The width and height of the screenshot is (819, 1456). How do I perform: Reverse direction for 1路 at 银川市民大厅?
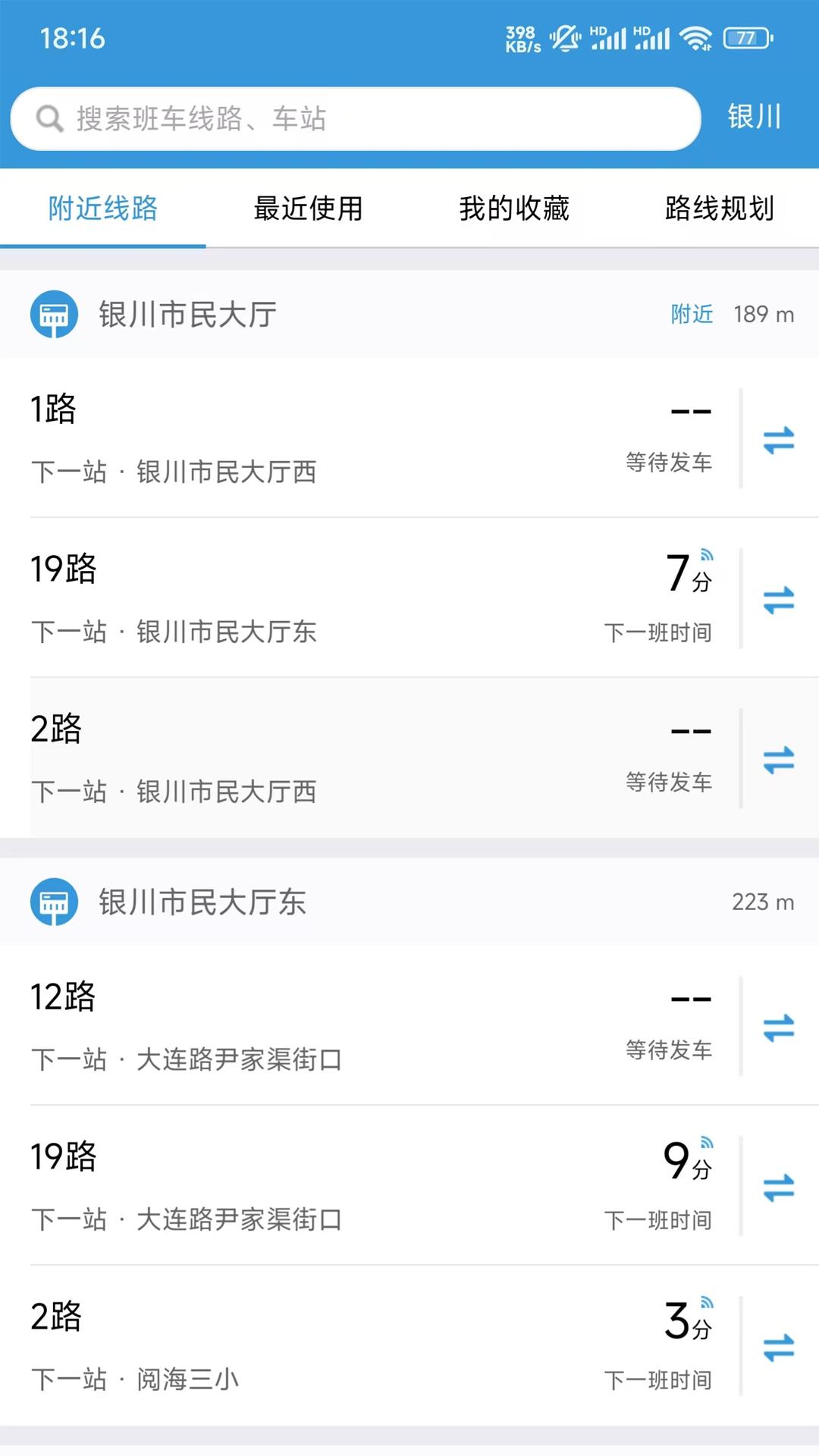point(779,440)
